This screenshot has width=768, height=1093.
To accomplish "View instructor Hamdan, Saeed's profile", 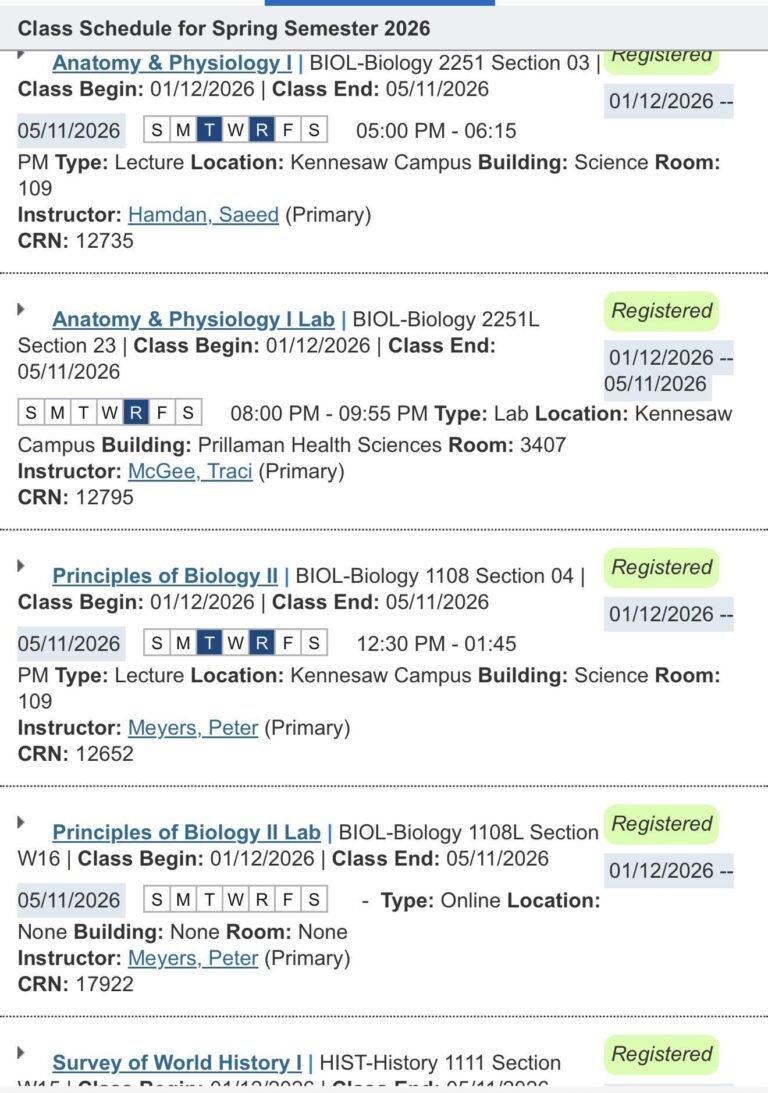I will 203,215.
